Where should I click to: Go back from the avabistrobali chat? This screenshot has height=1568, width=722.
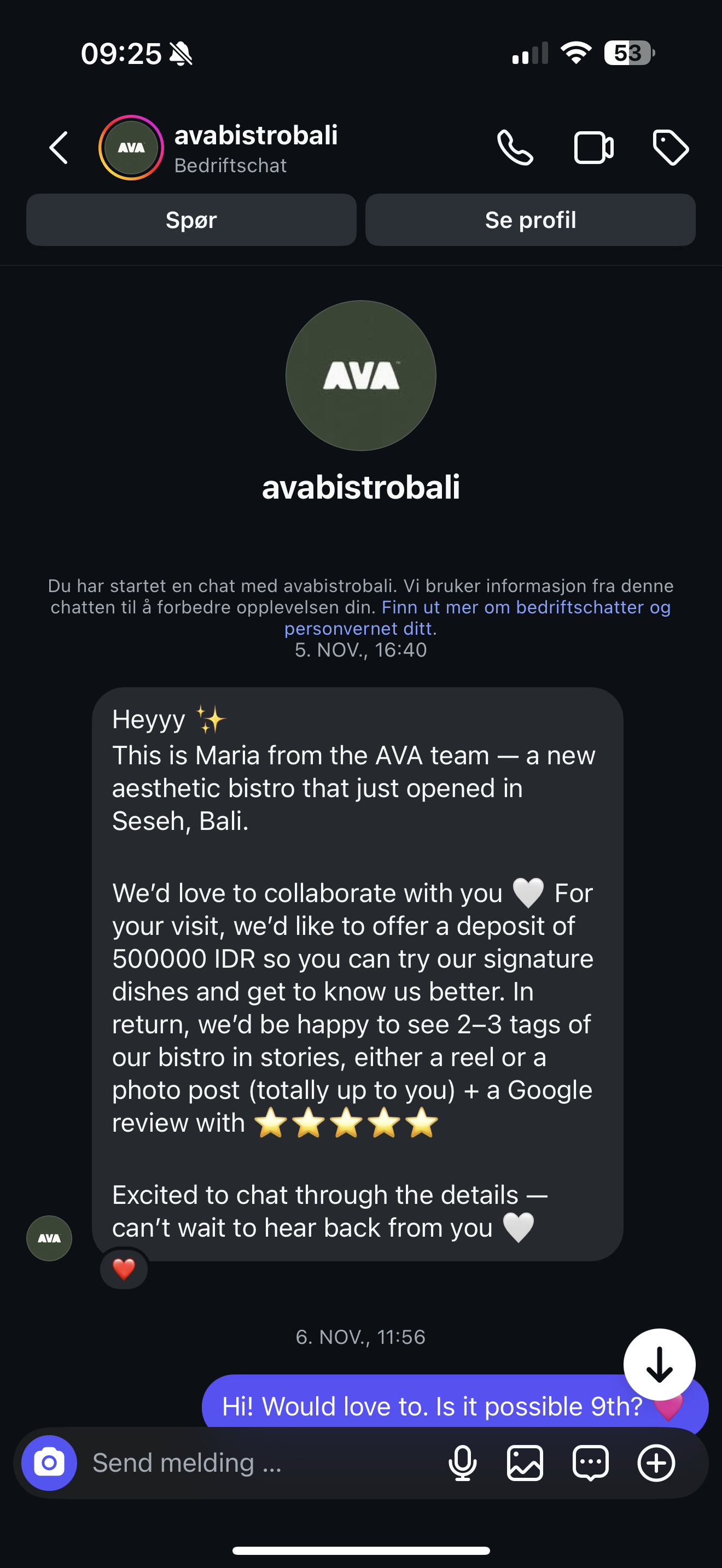click(59, 148)
